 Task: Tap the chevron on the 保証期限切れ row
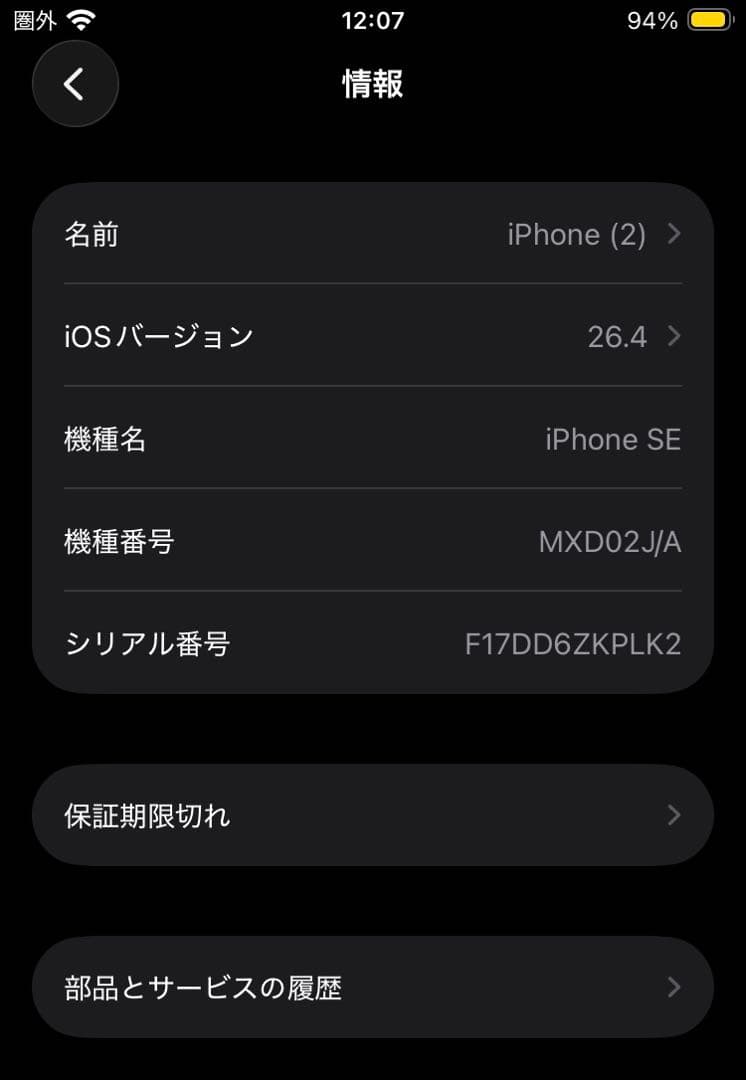pos(674,815)
